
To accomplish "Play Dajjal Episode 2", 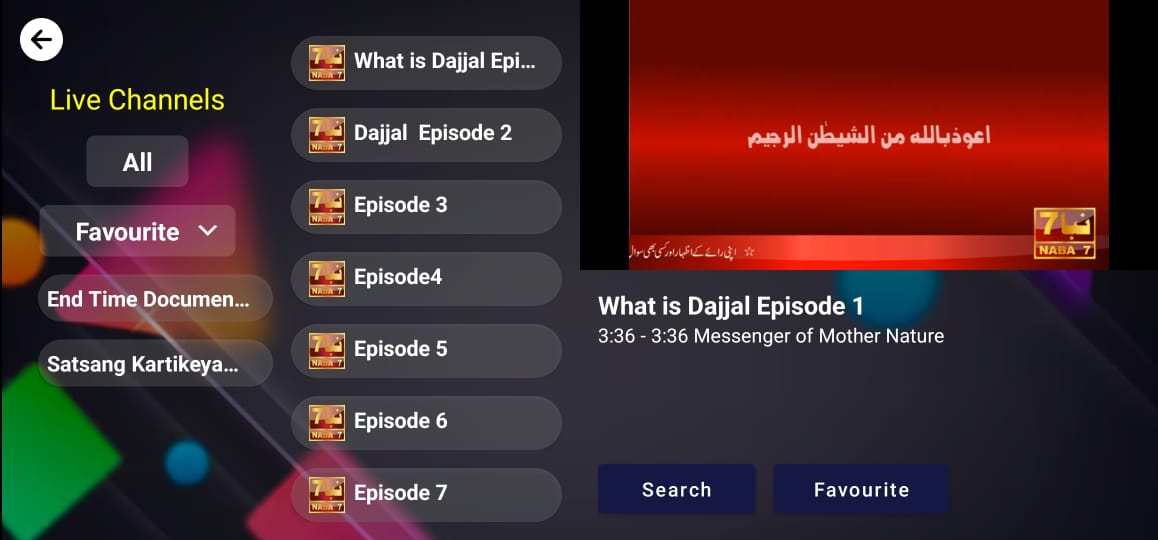I will [426, 134].
